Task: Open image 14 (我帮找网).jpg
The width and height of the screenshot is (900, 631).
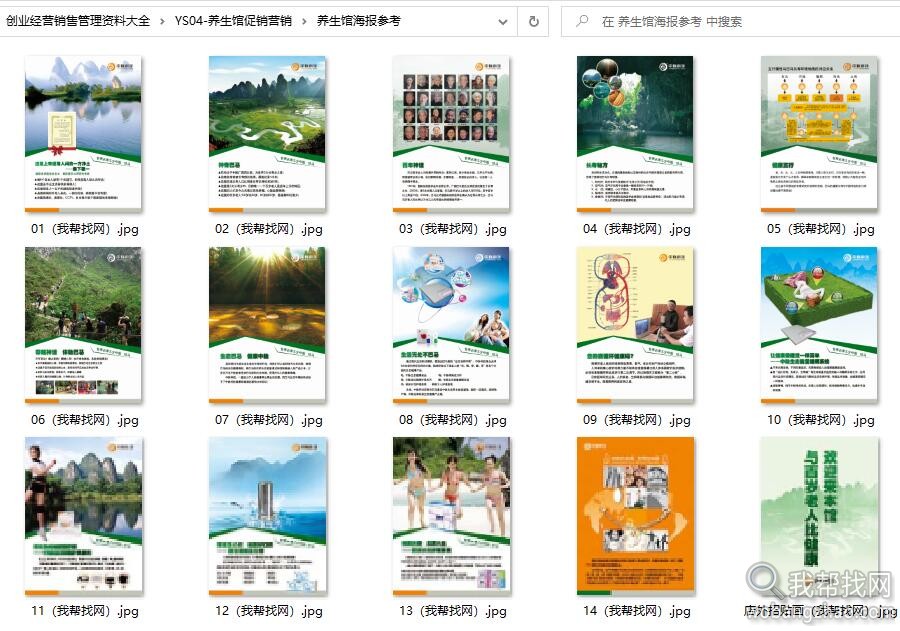Action: click(635, 515)
